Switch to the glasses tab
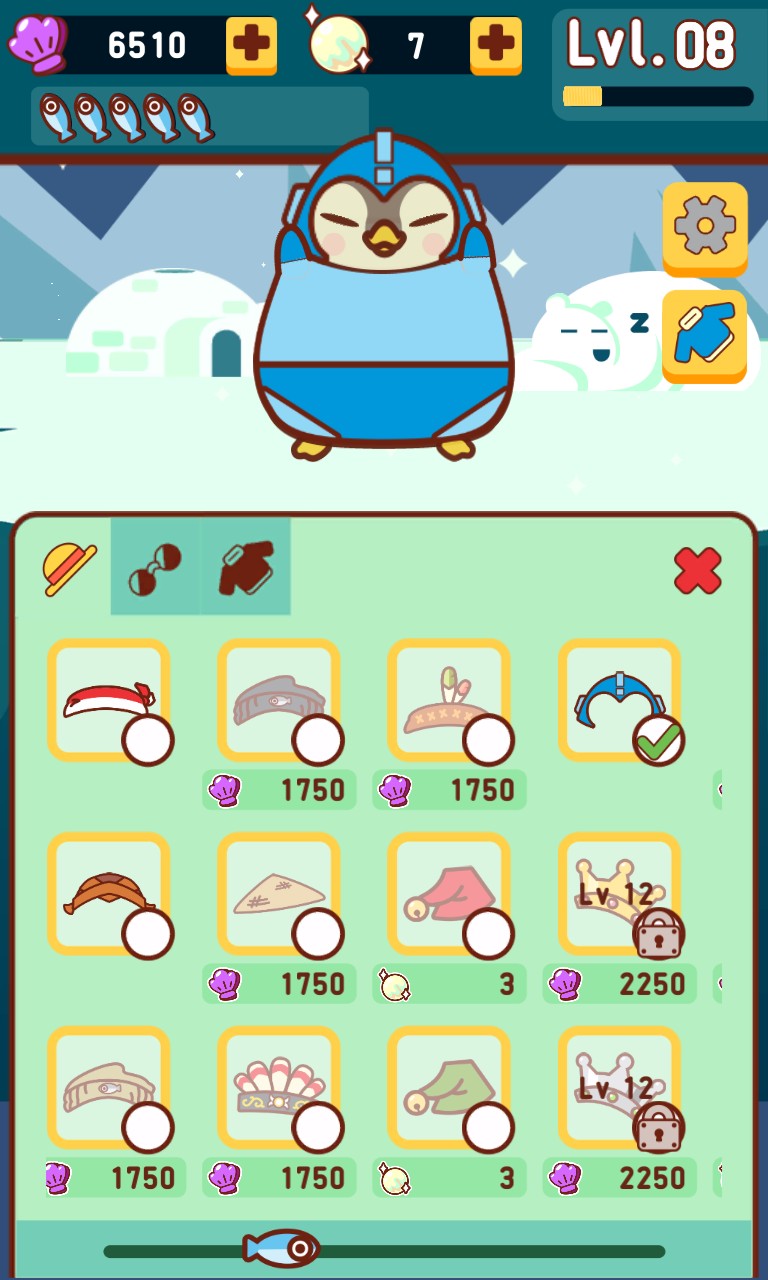Viewport: 768px width, 1280px height. [x=148, y=567]
